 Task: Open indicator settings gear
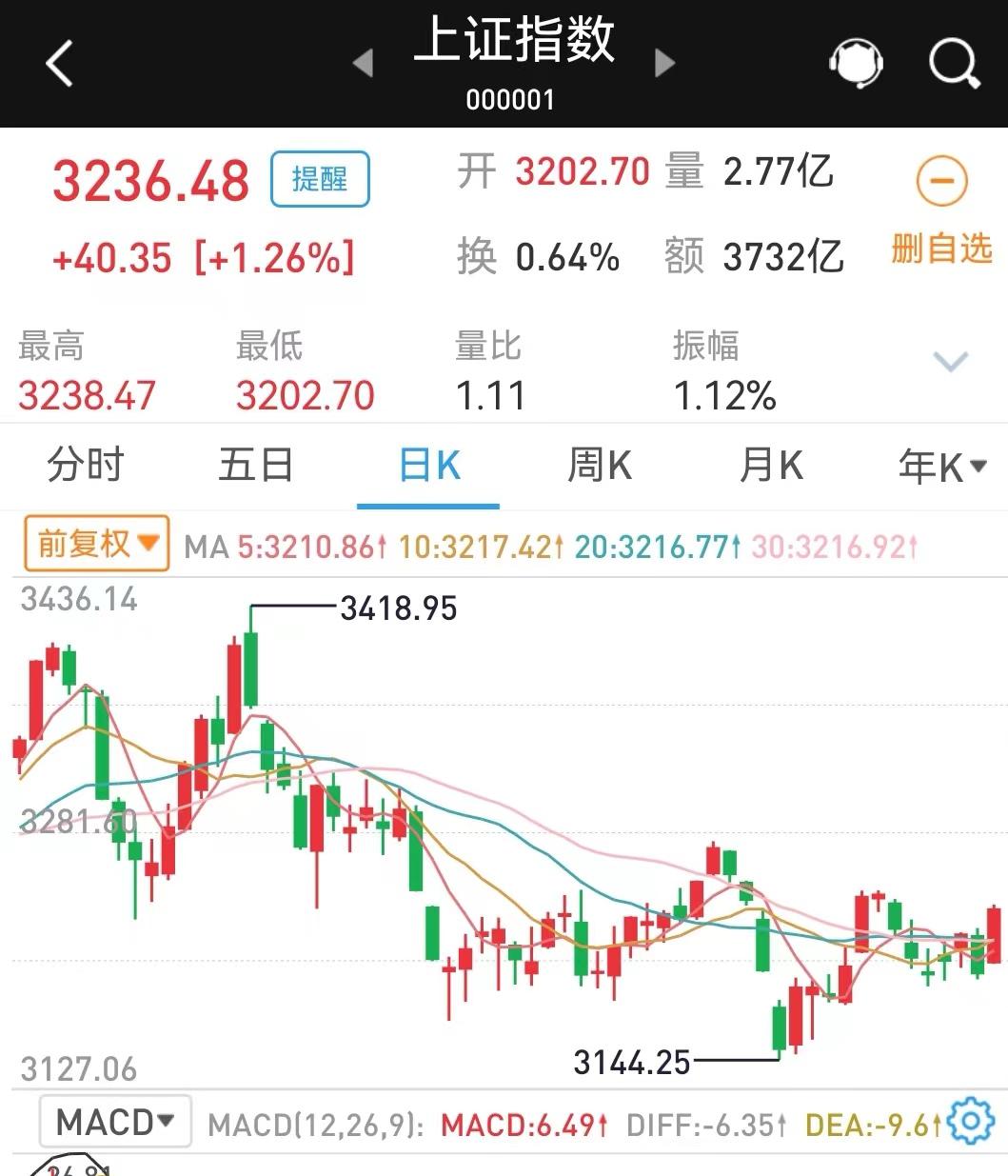pyautogui.click(x=972, y=1122)
